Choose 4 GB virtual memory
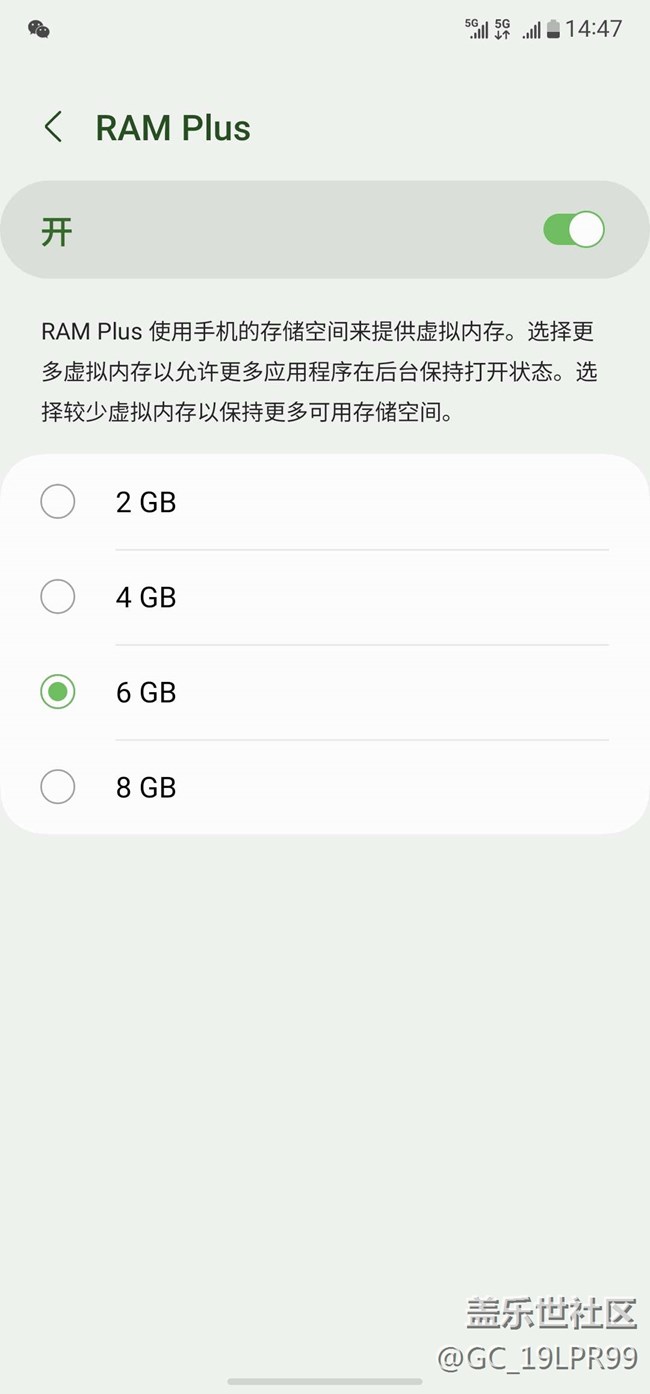Screen dimensions: 650x1394 click(325, 597)
